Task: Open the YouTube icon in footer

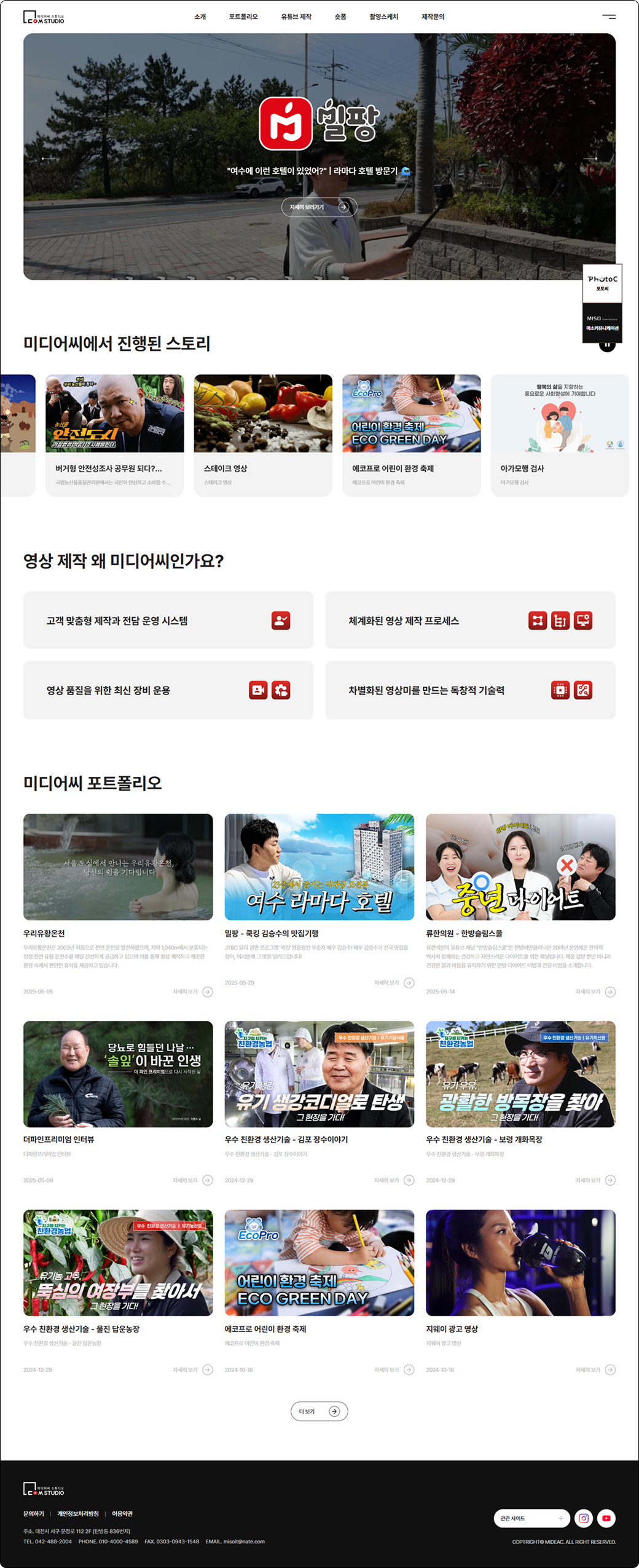Action: (606, 1518)
